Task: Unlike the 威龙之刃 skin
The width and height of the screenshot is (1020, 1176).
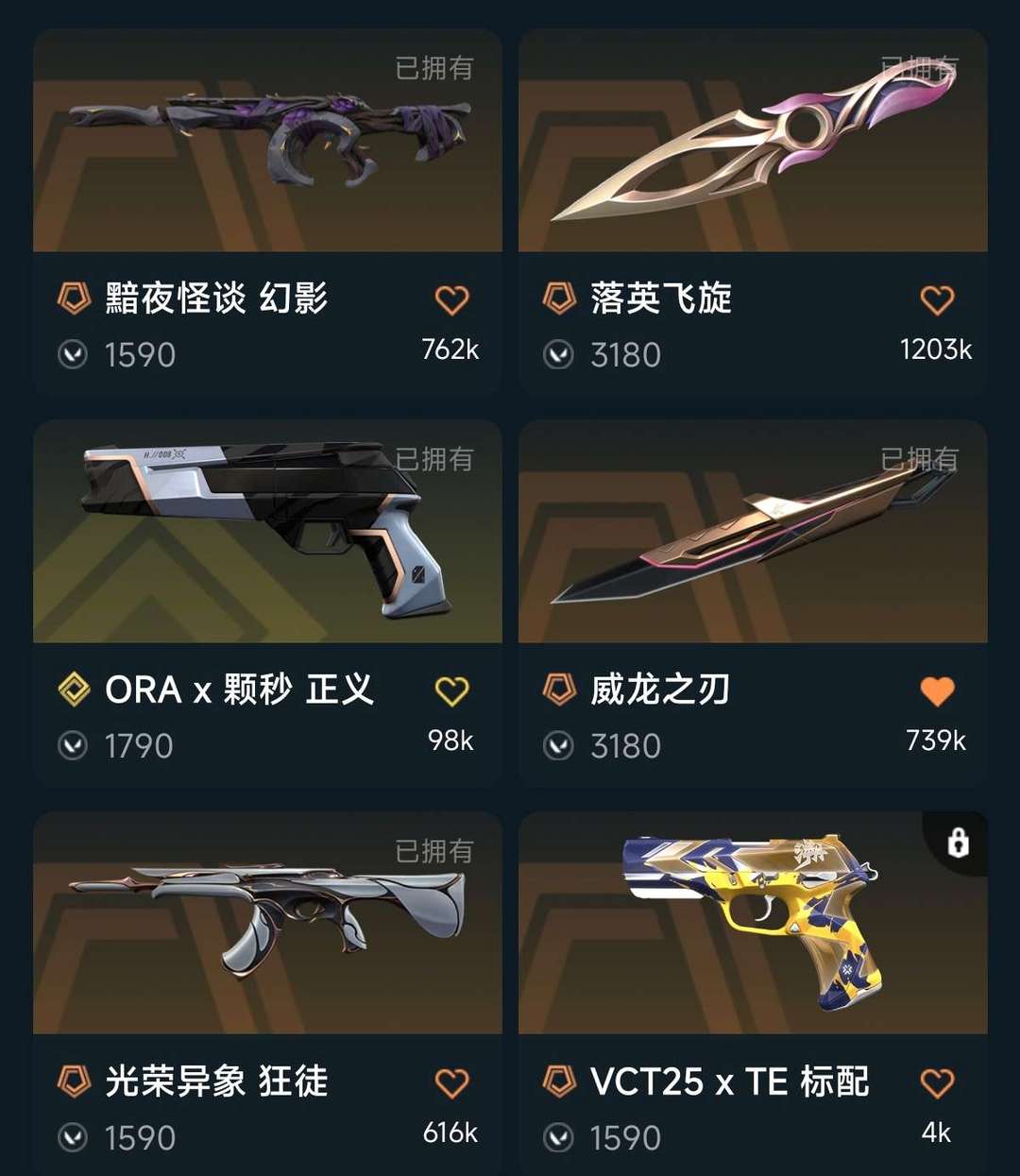Action: point(937,691)
